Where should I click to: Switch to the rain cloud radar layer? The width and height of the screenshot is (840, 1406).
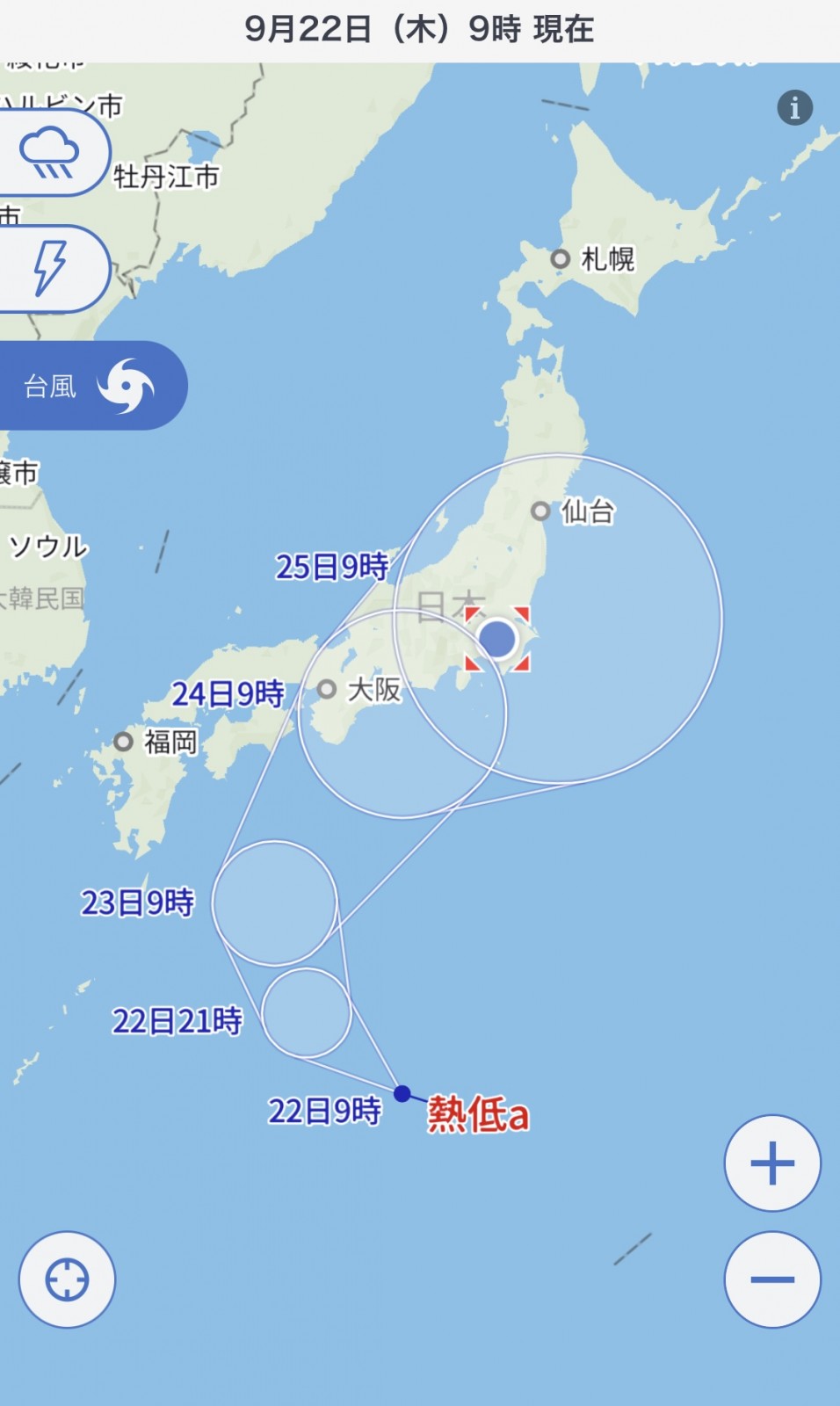[x=53, y=152]
